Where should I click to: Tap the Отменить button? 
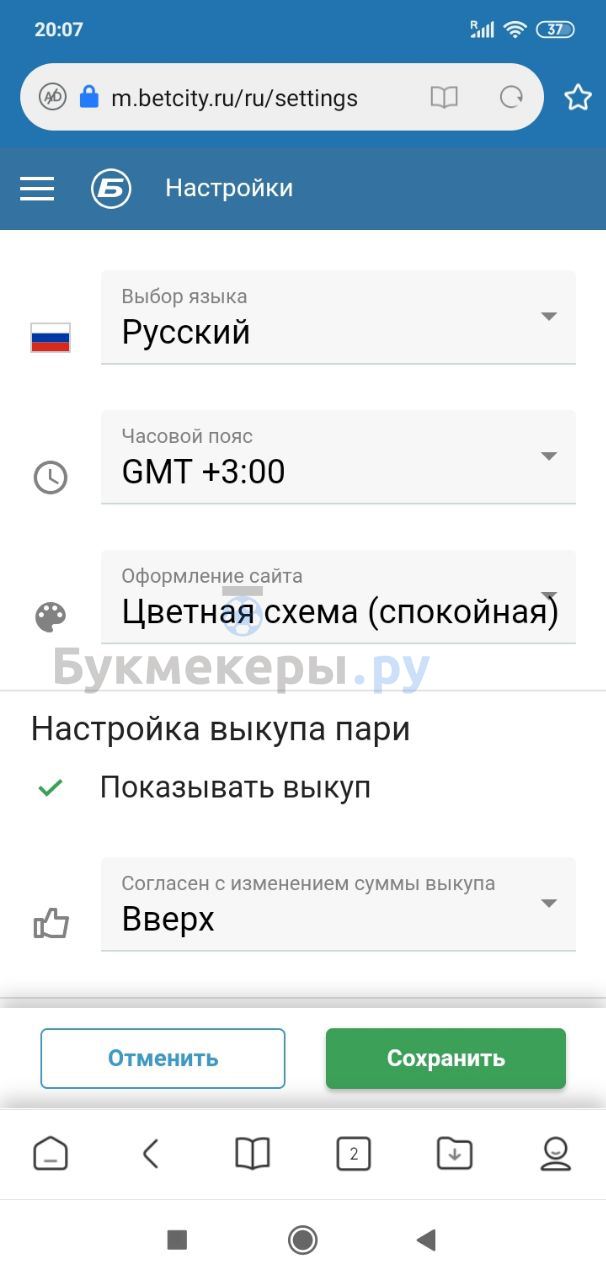click(x=163, y=1058)
